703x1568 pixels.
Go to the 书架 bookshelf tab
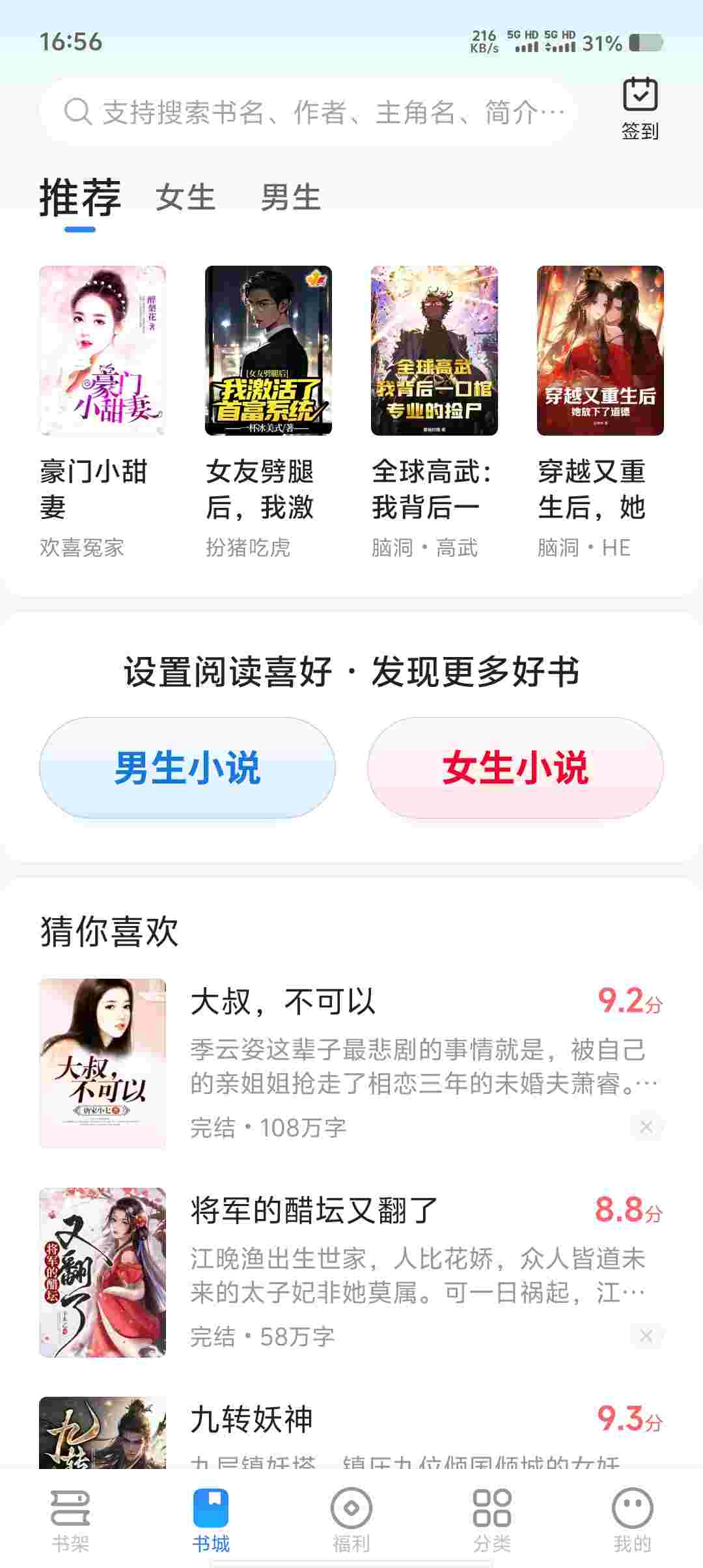click(x=70, y=1519)
